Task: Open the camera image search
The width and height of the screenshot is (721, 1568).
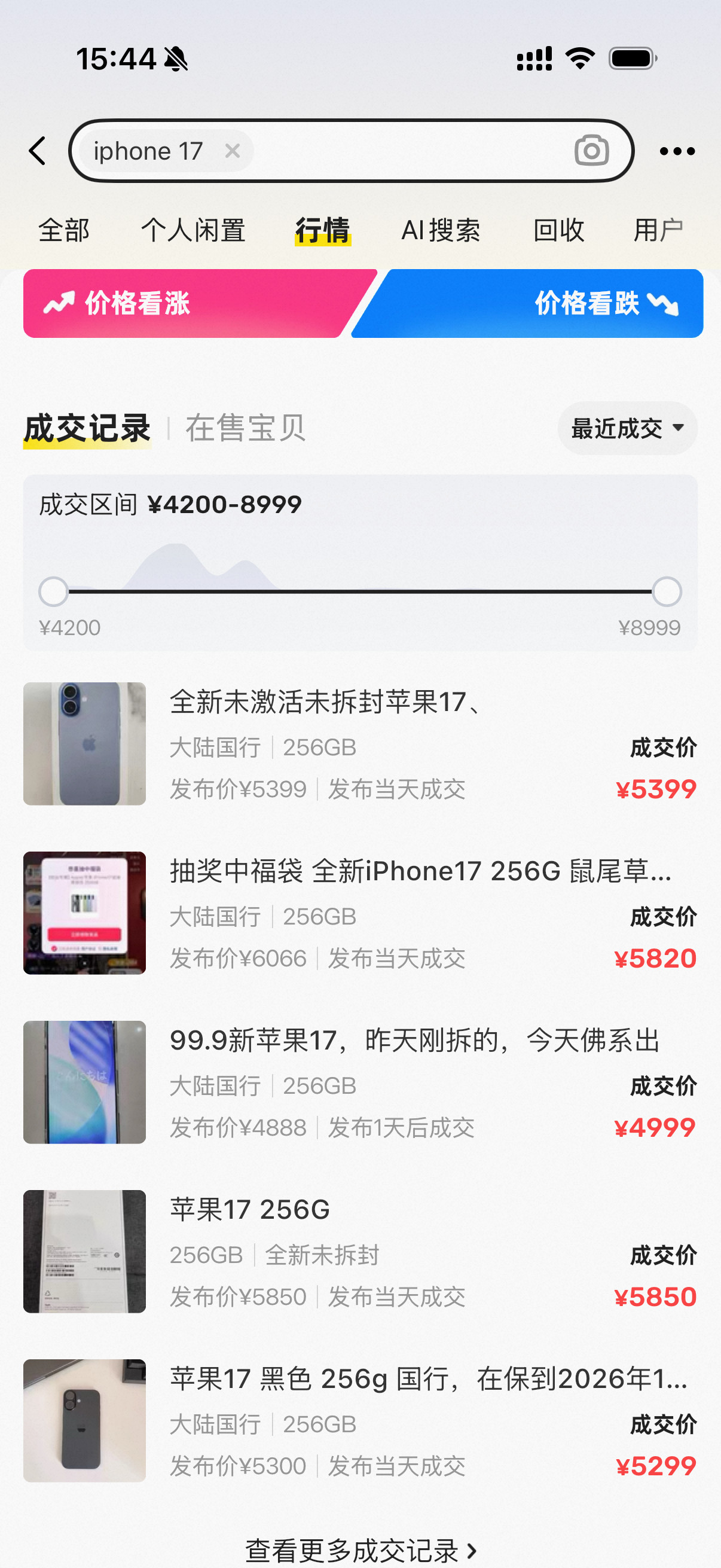Action: point(591,150)
